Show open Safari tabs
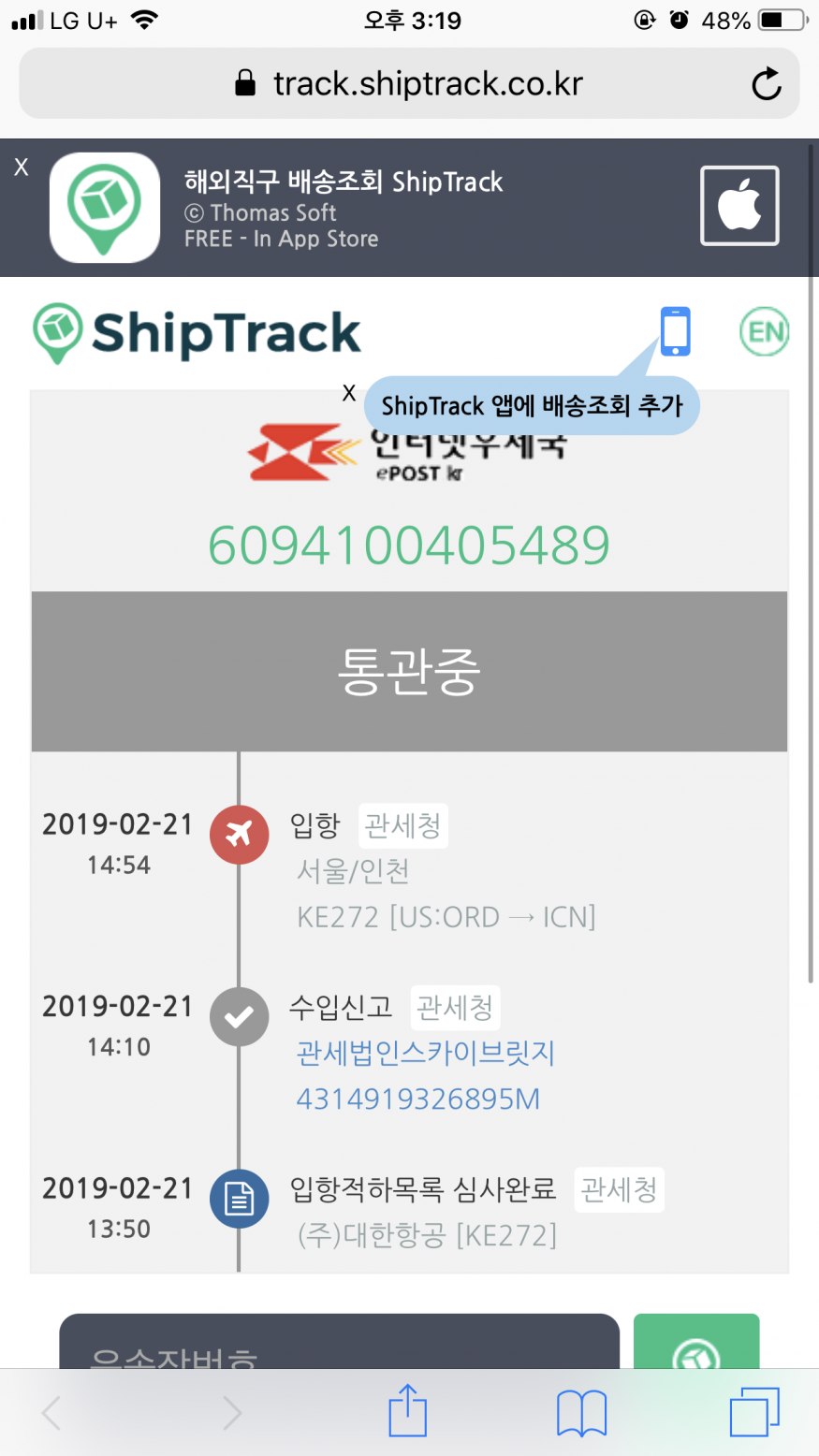Screen dimensions: 819x1456 [753, 1411]
